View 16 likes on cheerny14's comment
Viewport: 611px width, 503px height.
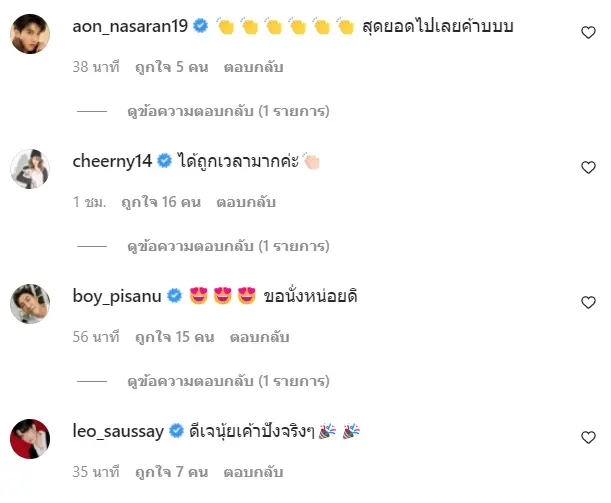pyautogui.click(x=161, y=202)
